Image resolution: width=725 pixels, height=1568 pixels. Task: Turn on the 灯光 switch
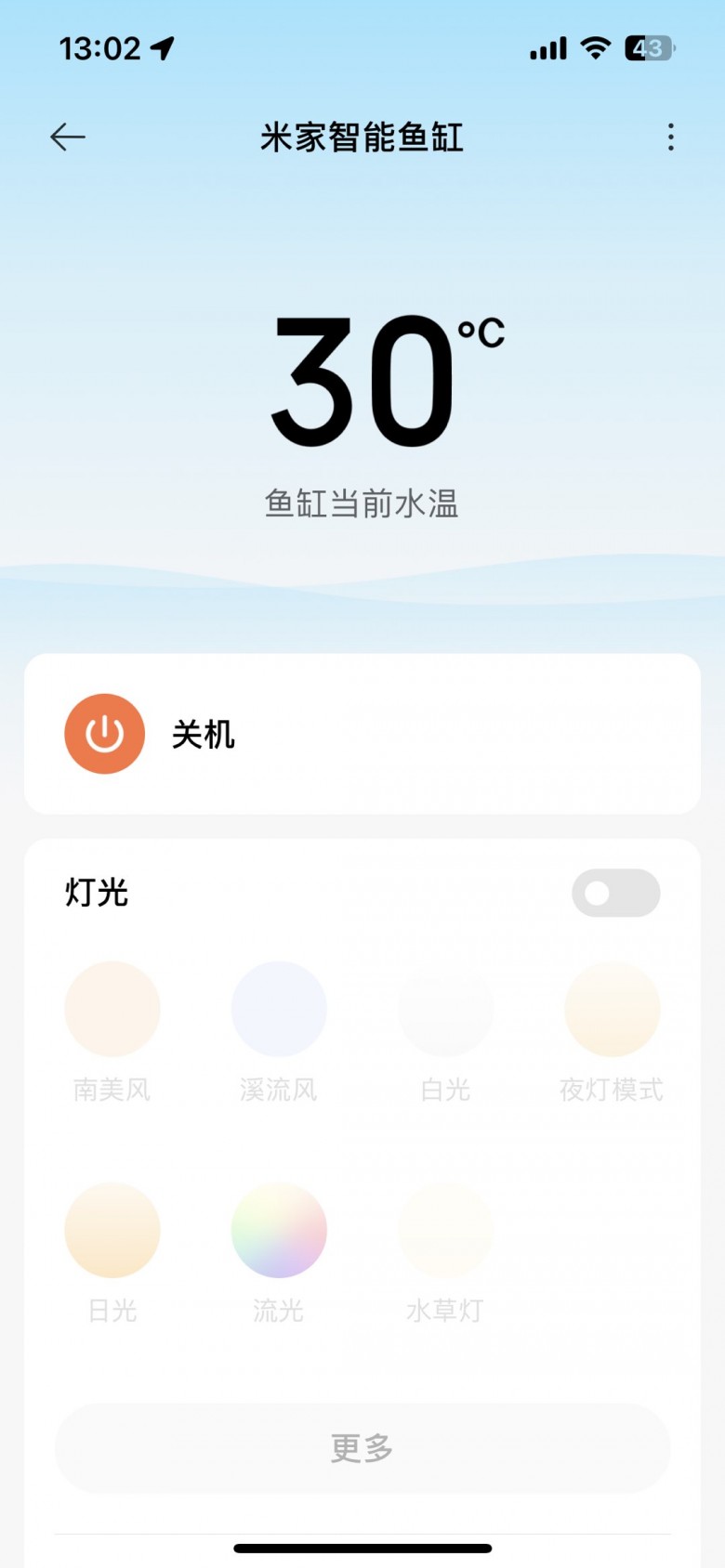pyautogui.click(x=615, y=893)
